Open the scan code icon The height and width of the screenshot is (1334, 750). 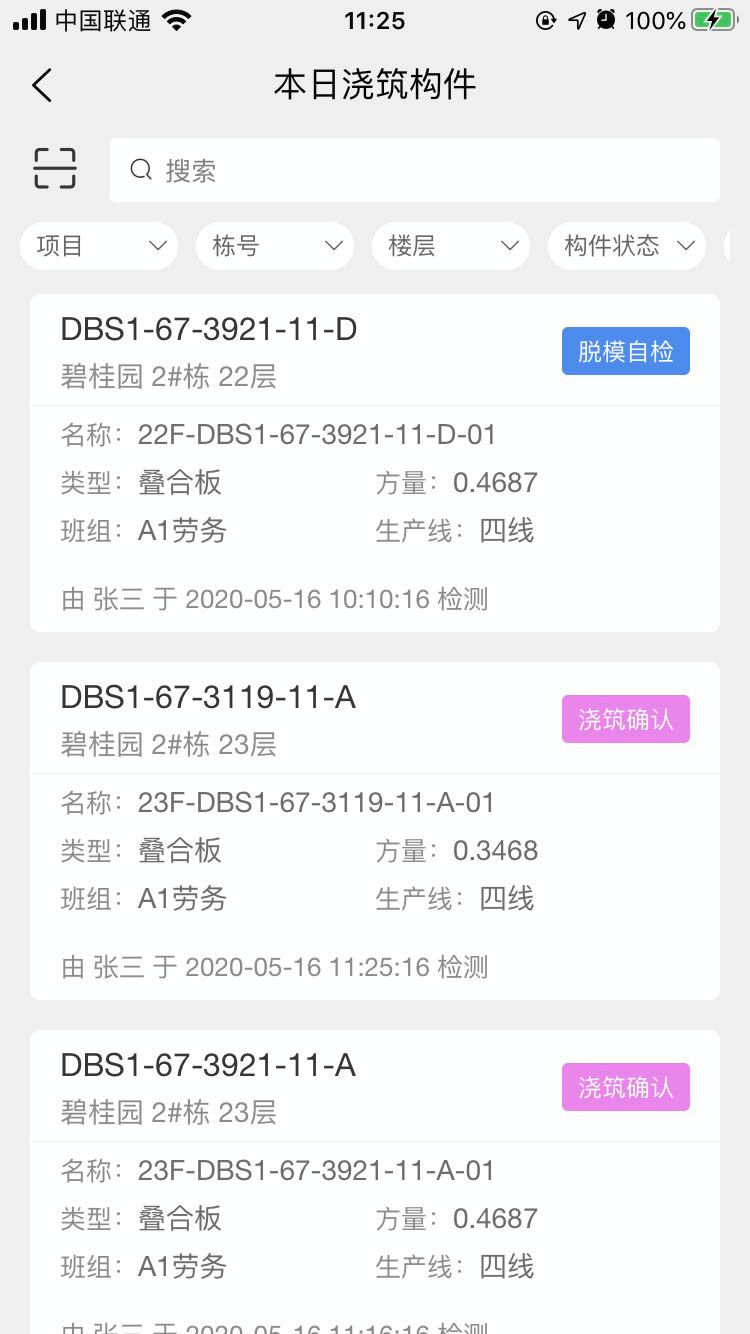55,169
